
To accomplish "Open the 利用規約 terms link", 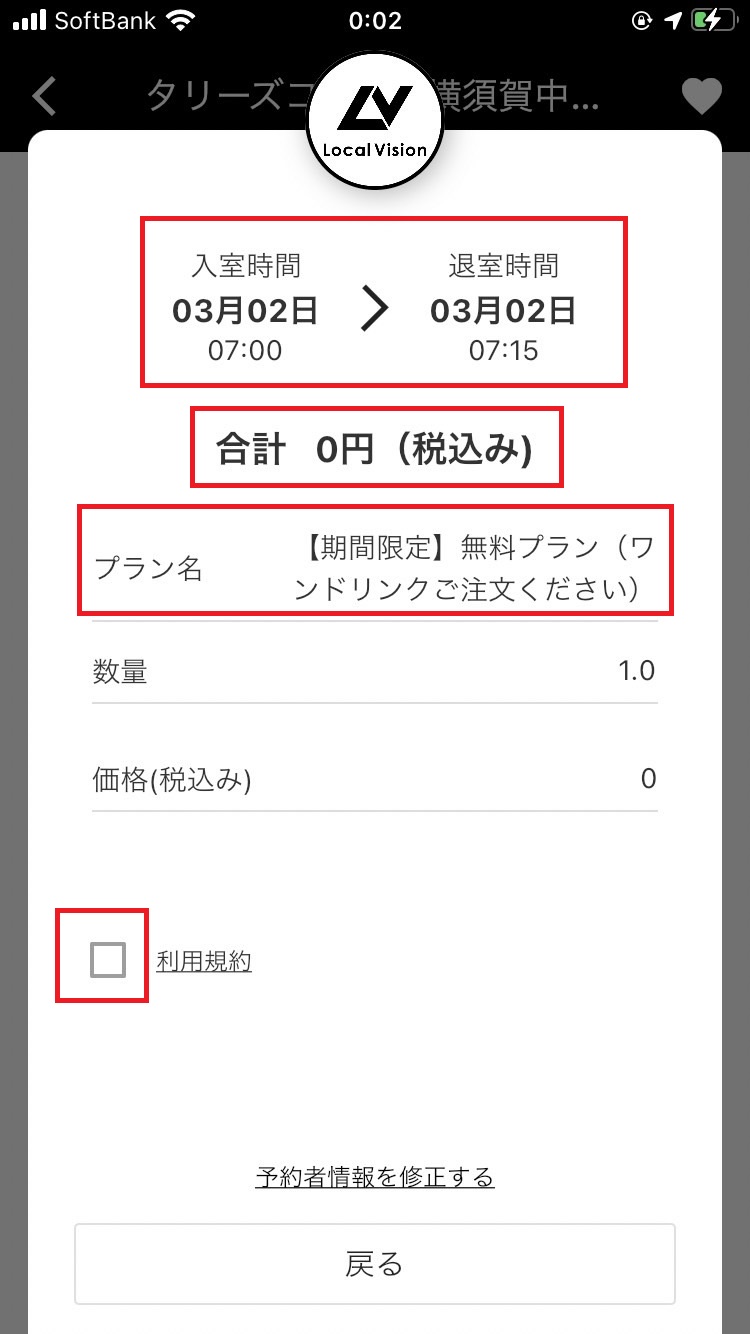I will coord(204,962).
